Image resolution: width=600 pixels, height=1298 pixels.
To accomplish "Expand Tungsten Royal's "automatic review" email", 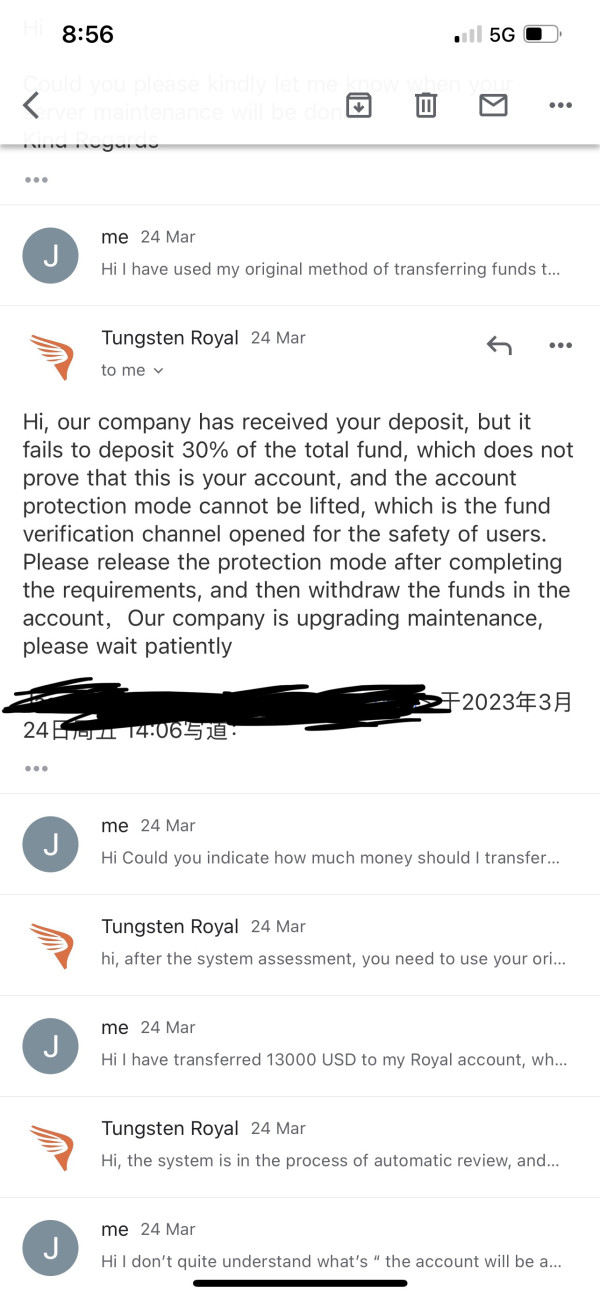I will point(300,1147).
